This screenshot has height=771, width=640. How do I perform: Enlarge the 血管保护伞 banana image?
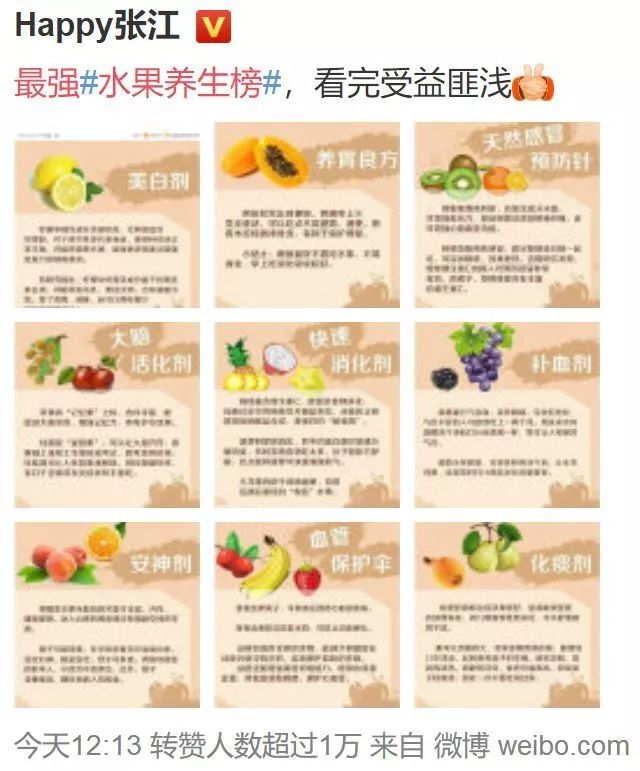tap(307, 614)
